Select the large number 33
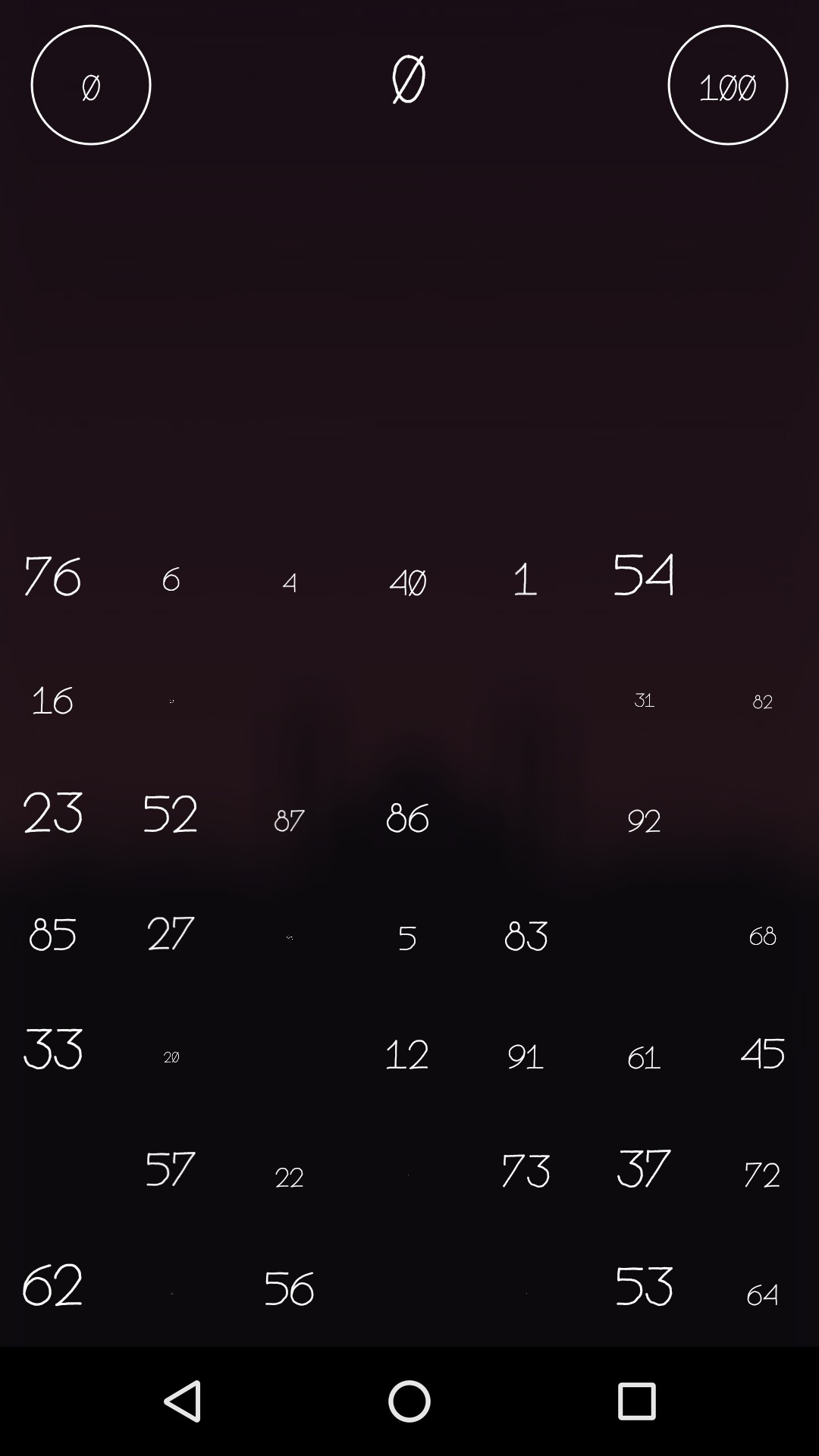This screenshot has width=819, height=1456. (52, 1050)
